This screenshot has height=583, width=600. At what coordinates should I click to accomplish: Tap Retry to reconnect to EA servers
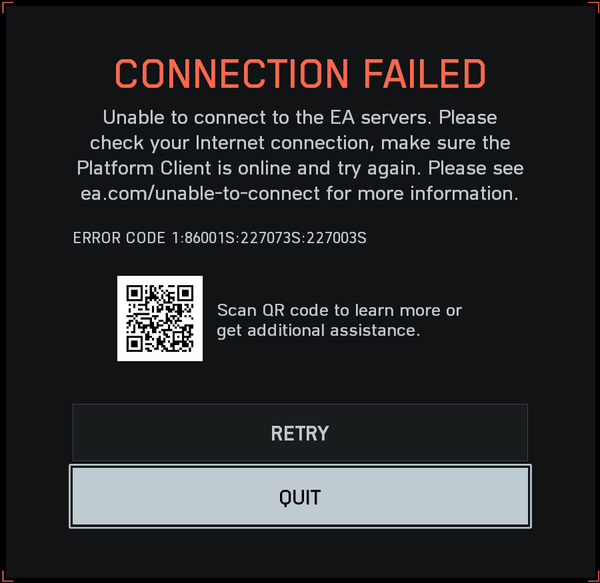pyautogui.click(x=299, y=433)
